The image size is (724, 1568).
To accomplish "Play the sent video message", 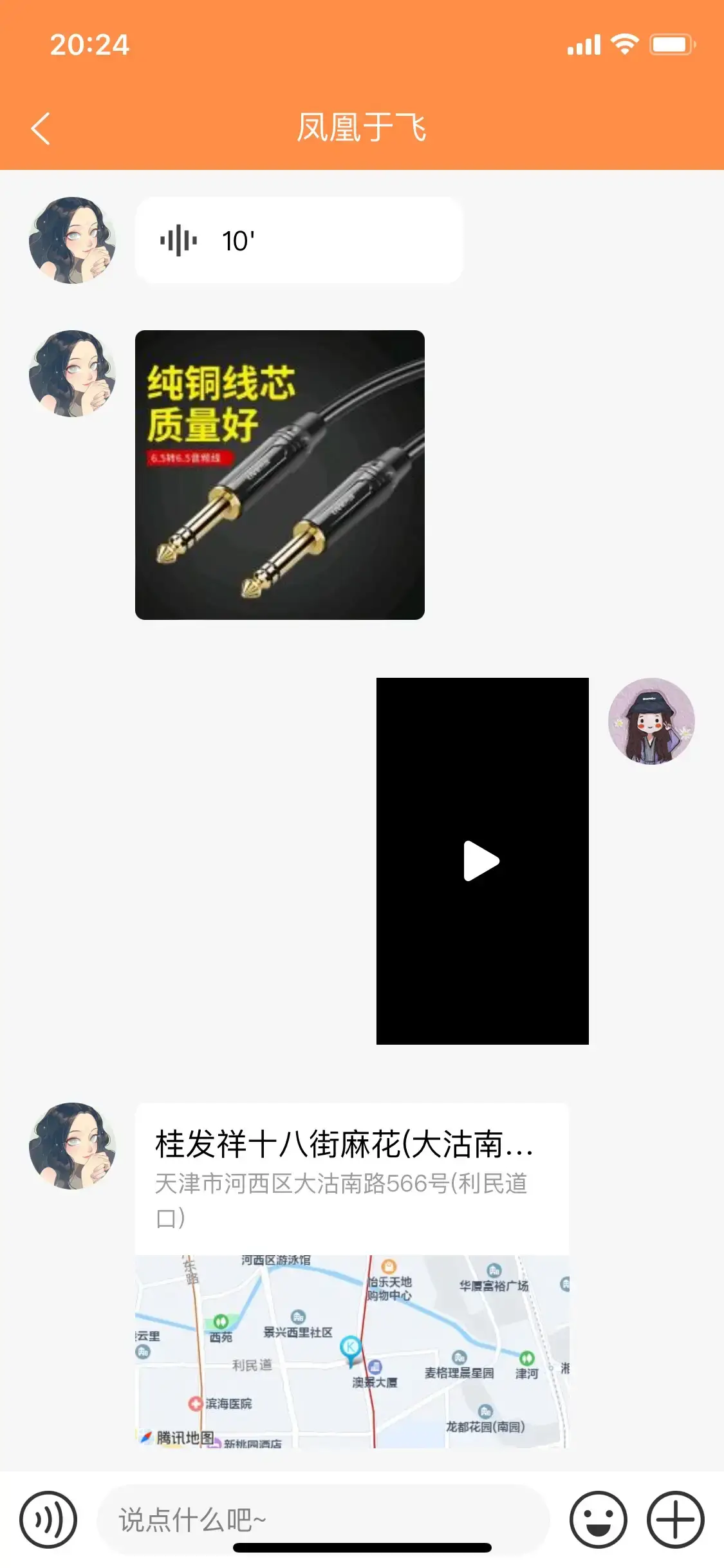I will (x=482, y=861).
